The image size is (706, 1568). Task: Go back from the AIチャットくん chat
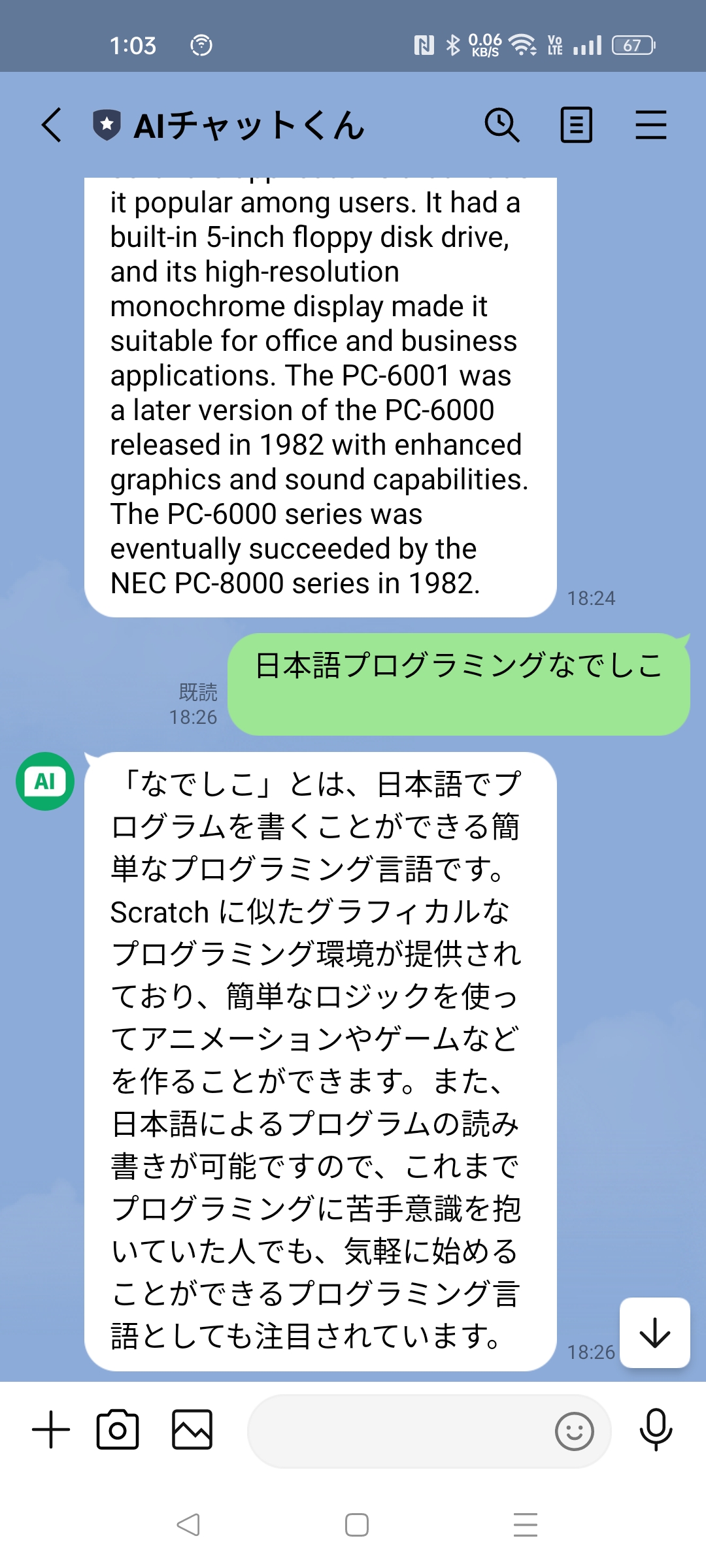pos(52,125)
